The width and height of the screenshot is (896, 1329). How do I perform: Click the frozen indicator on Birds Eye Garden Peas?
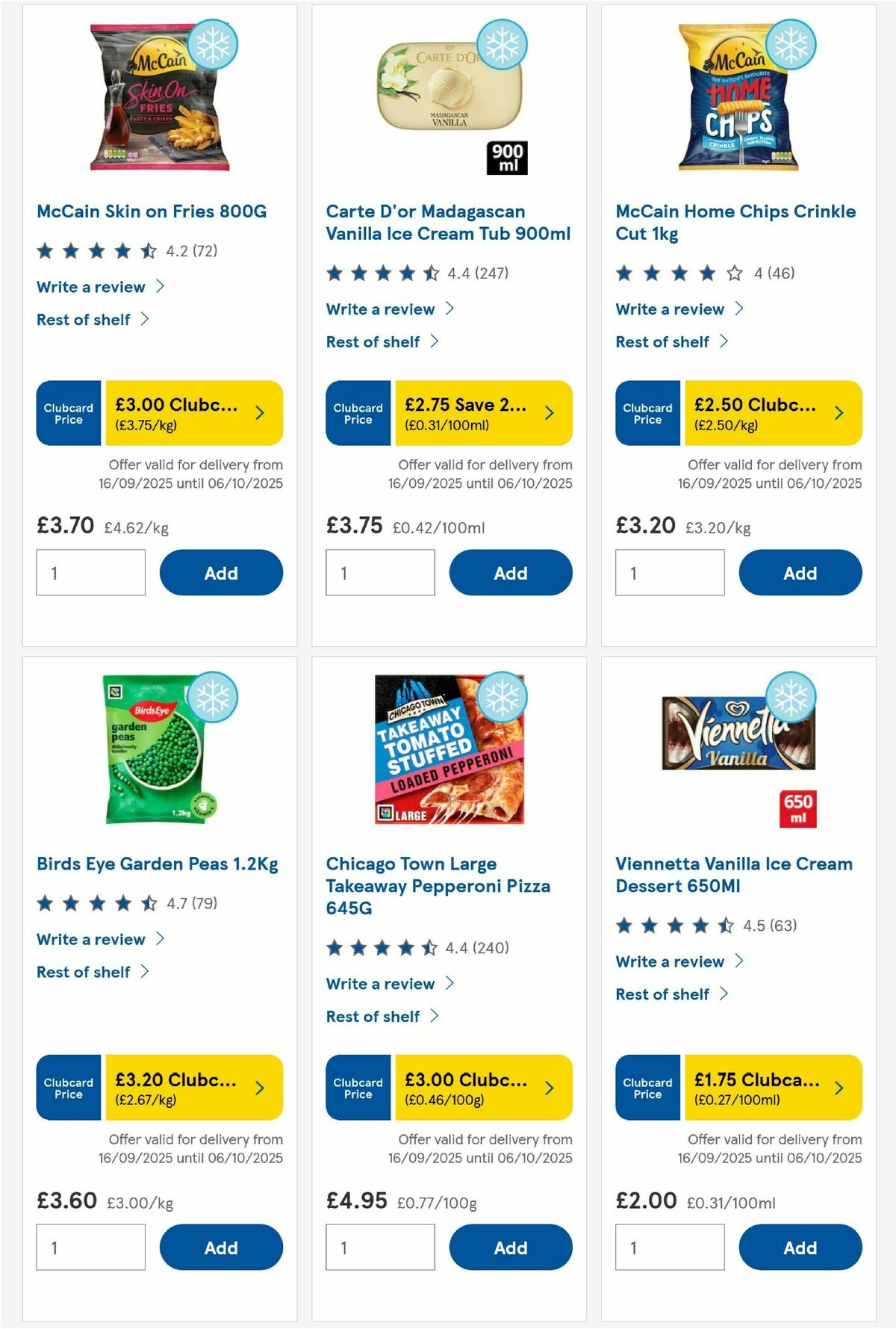click(x=214, y=697)
